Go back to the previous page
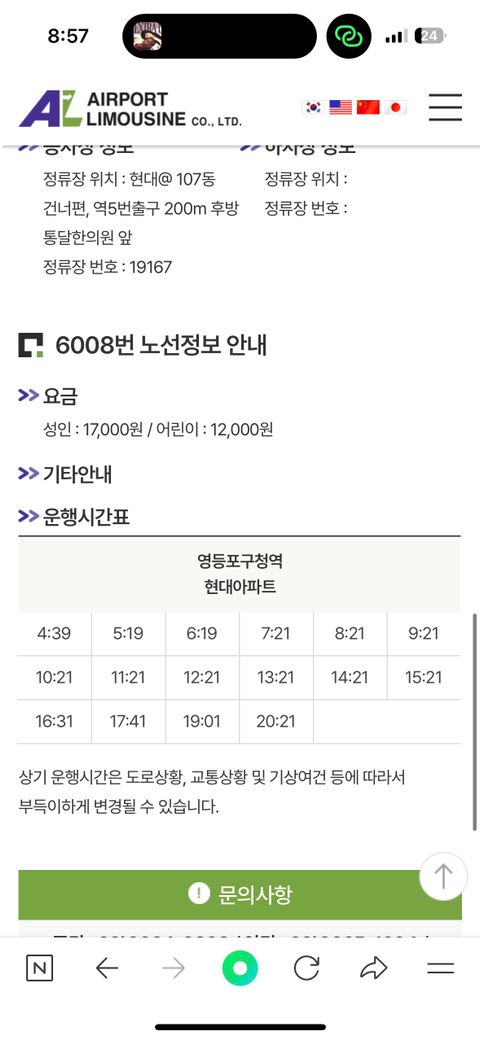 106,969
